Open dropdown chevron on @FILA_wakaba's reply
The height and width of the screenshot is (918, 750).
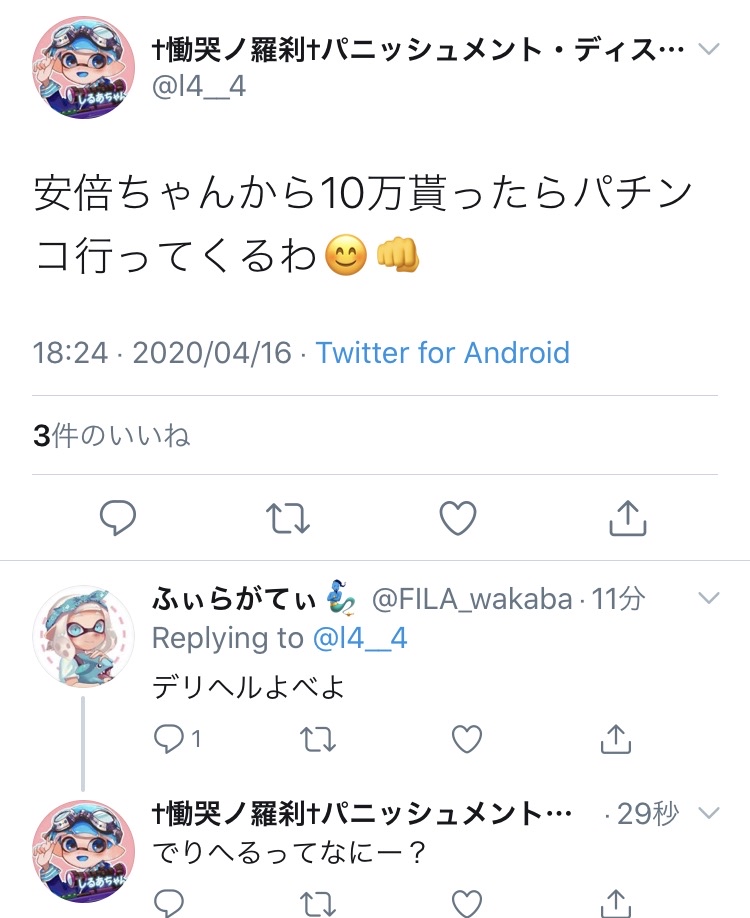coord(707,599)
